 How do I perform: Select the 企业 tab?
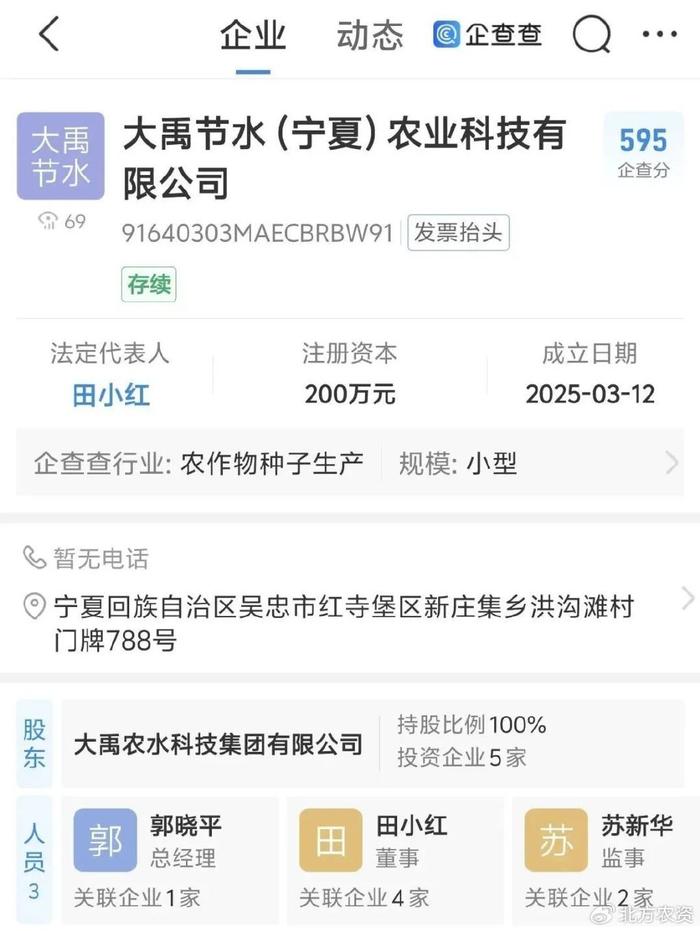[253, 35]
